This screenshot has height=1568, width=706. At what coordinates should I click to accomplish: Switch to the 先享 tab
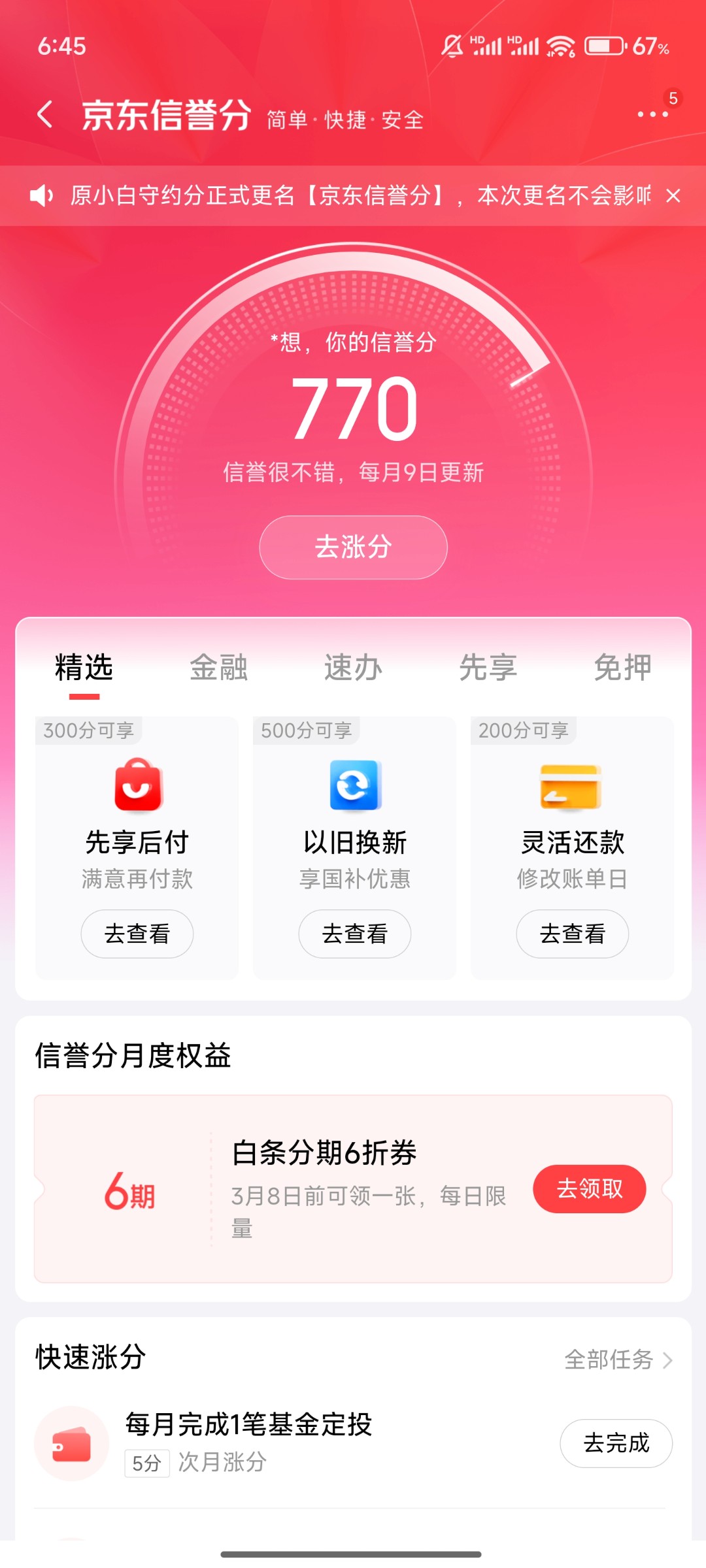point(488,668)
